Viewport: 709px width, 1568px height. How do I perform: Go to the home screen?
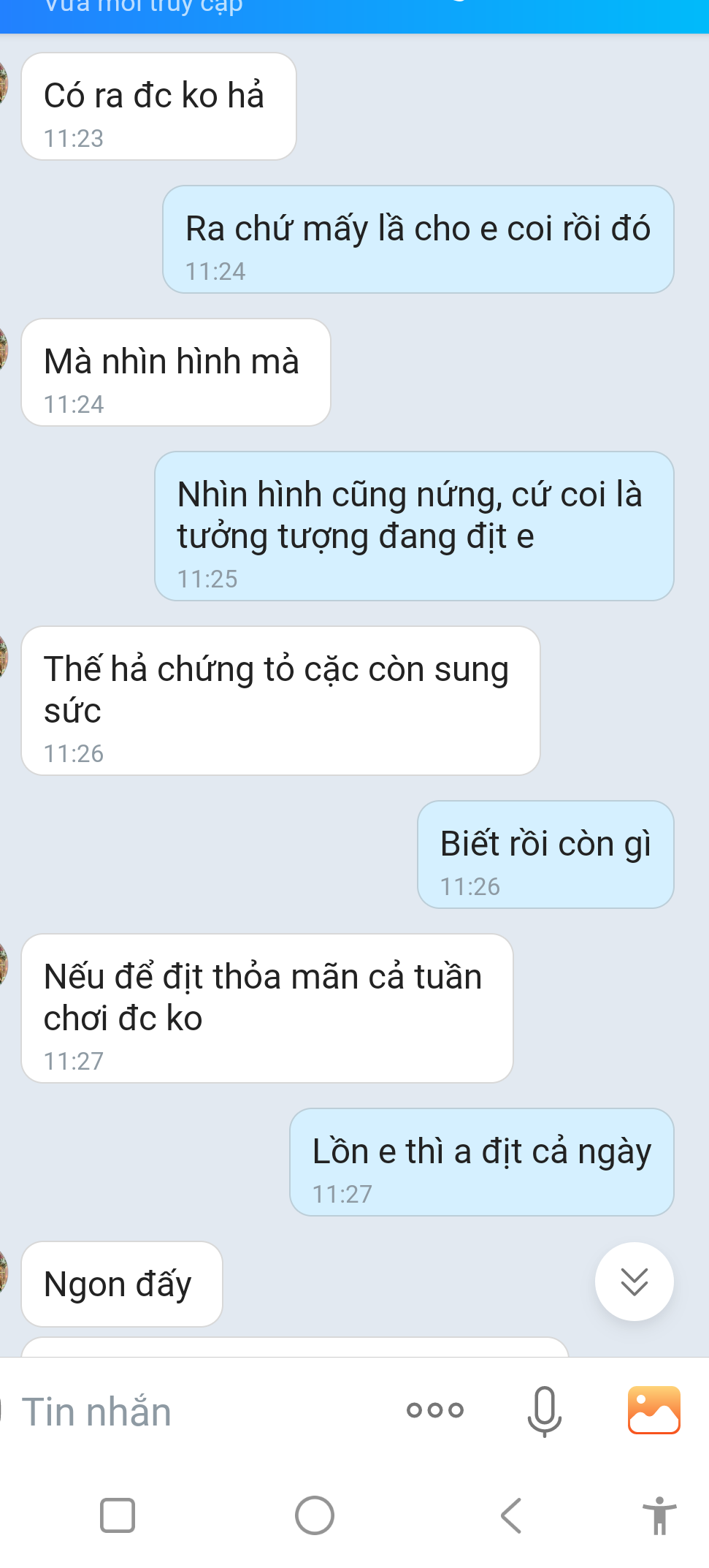coord(315,1515)
